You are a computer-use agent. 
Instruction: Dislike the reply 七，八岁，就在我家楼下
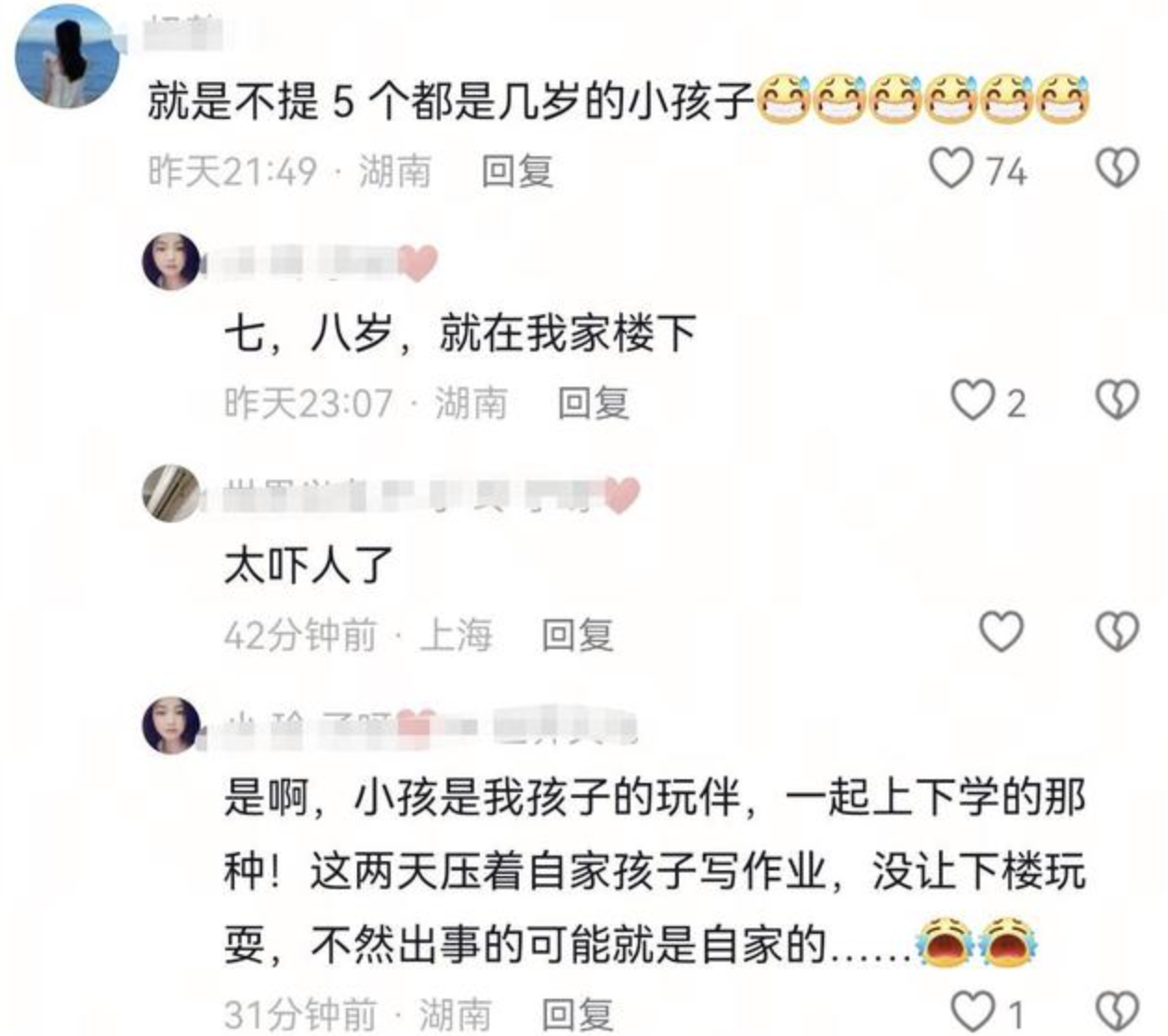[1116, 402]
